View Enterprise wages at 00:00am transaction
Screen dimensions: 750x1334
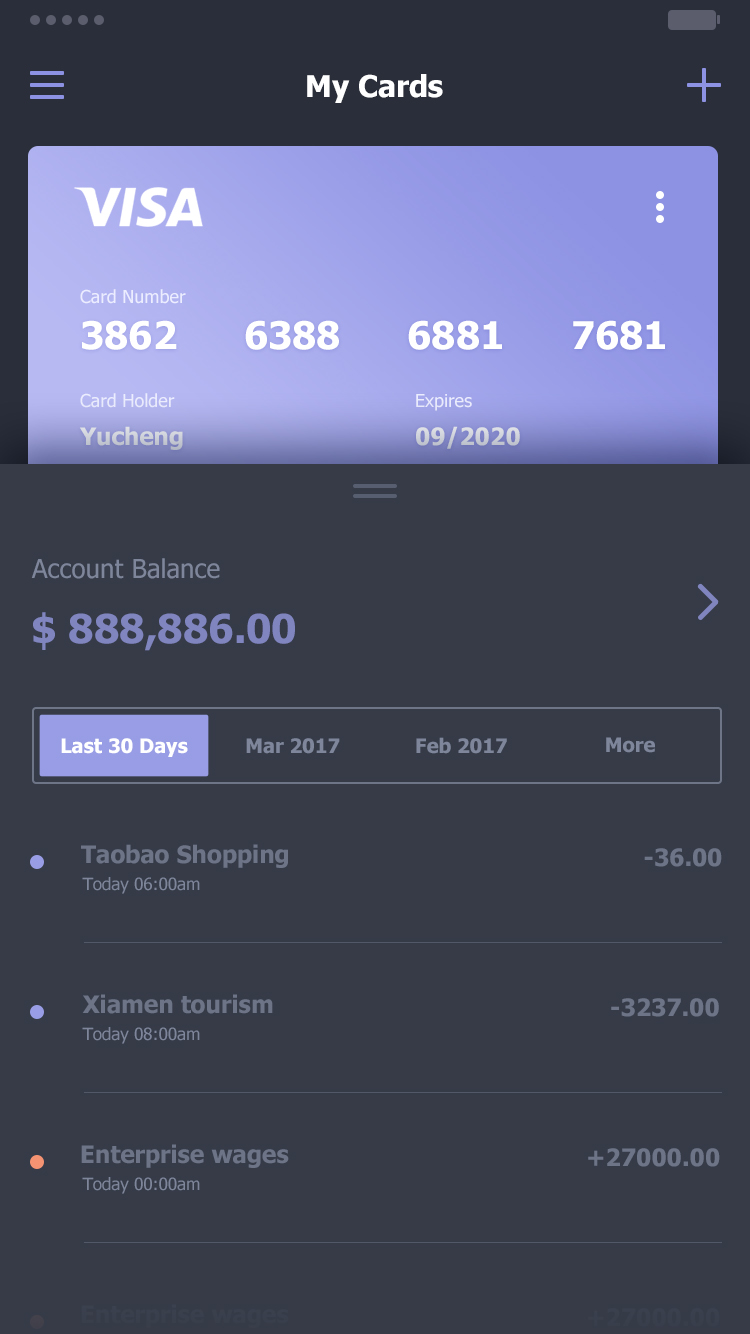click(x=376, y=1168)
